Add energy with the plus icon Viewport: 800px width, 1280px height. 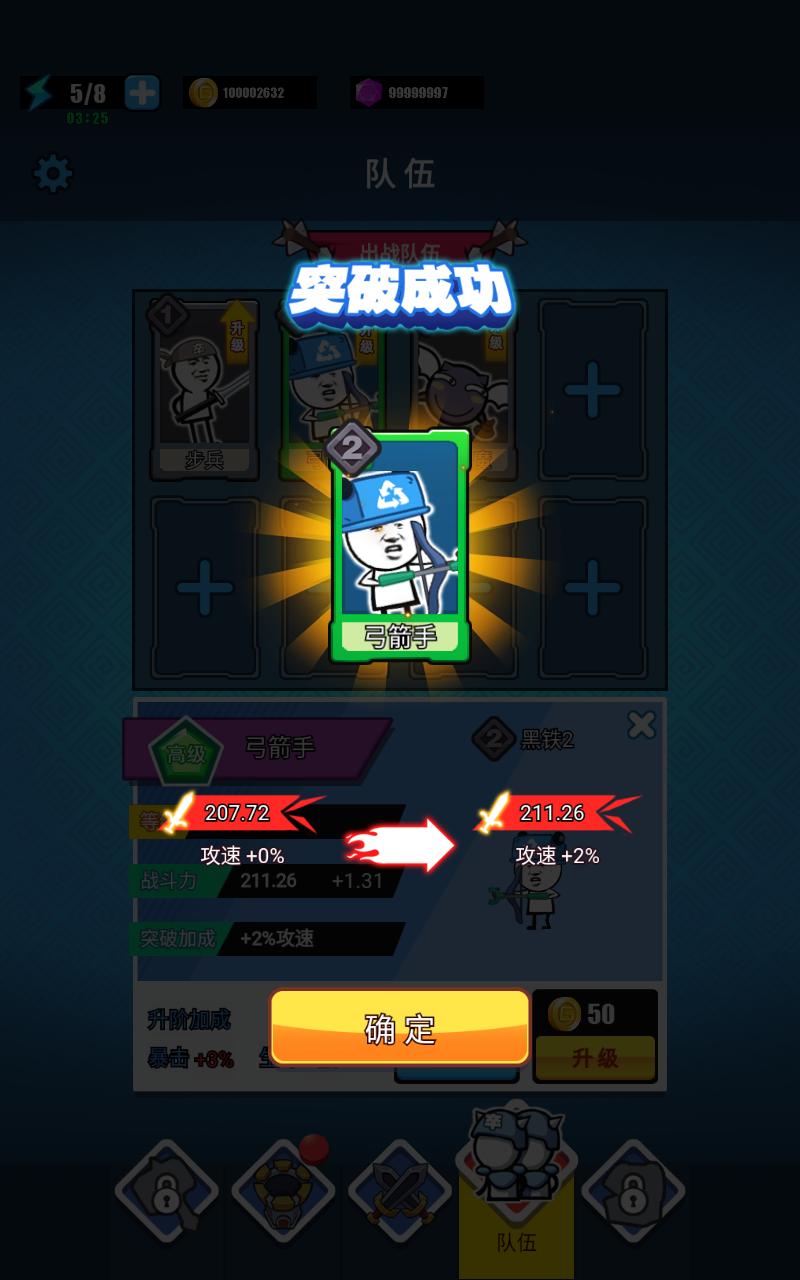pyautogui.click(x=142, y=93)
